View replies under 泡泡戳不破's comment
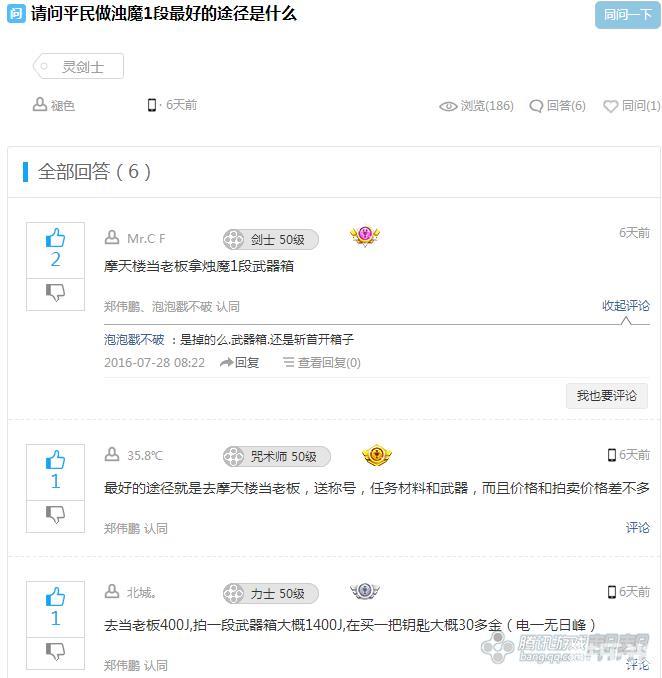This screenshot has height=678, width=662. [x=321, y=363]
